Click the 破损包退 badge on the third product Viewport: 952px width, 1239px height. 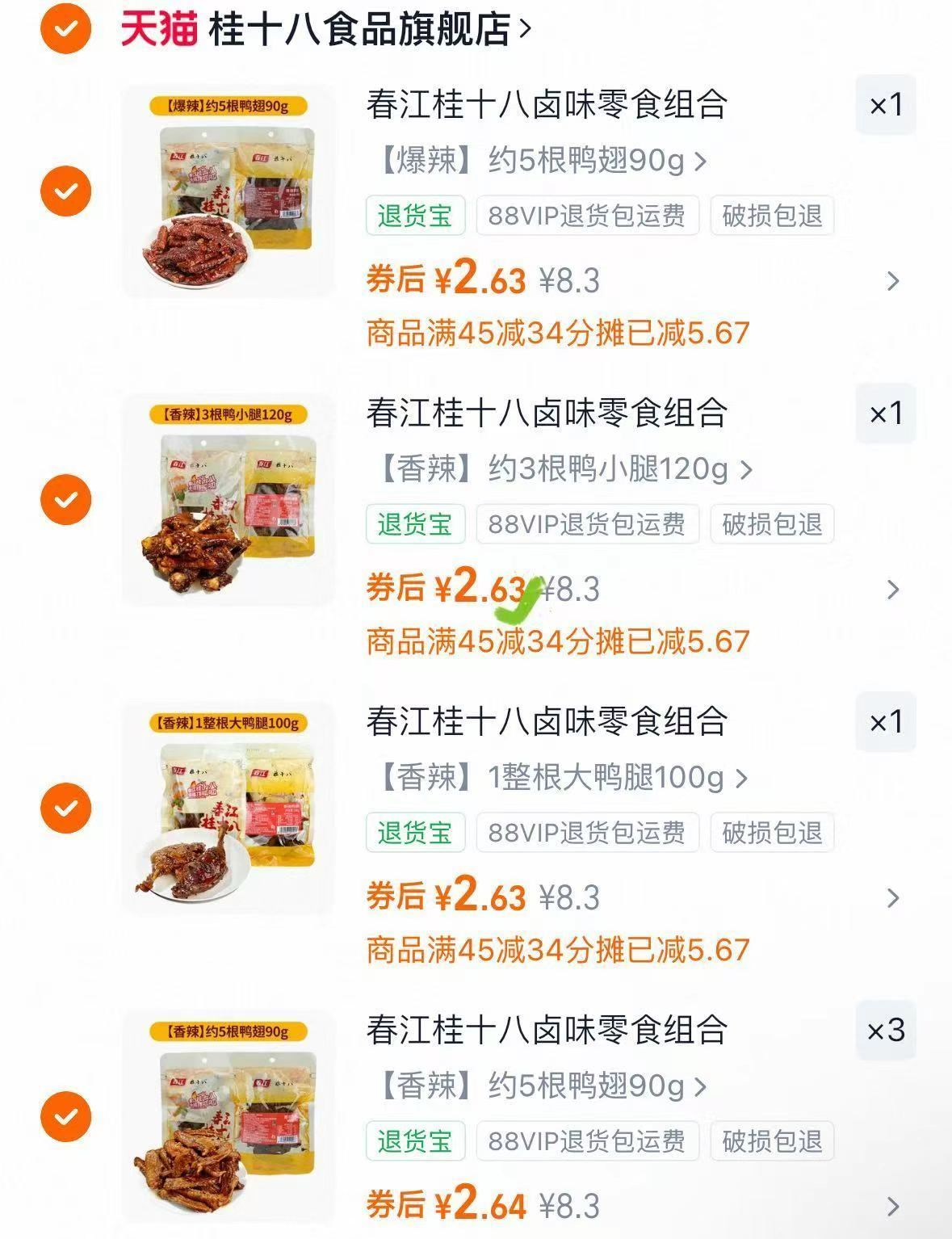pyautogui.click(x=770, y=834)
